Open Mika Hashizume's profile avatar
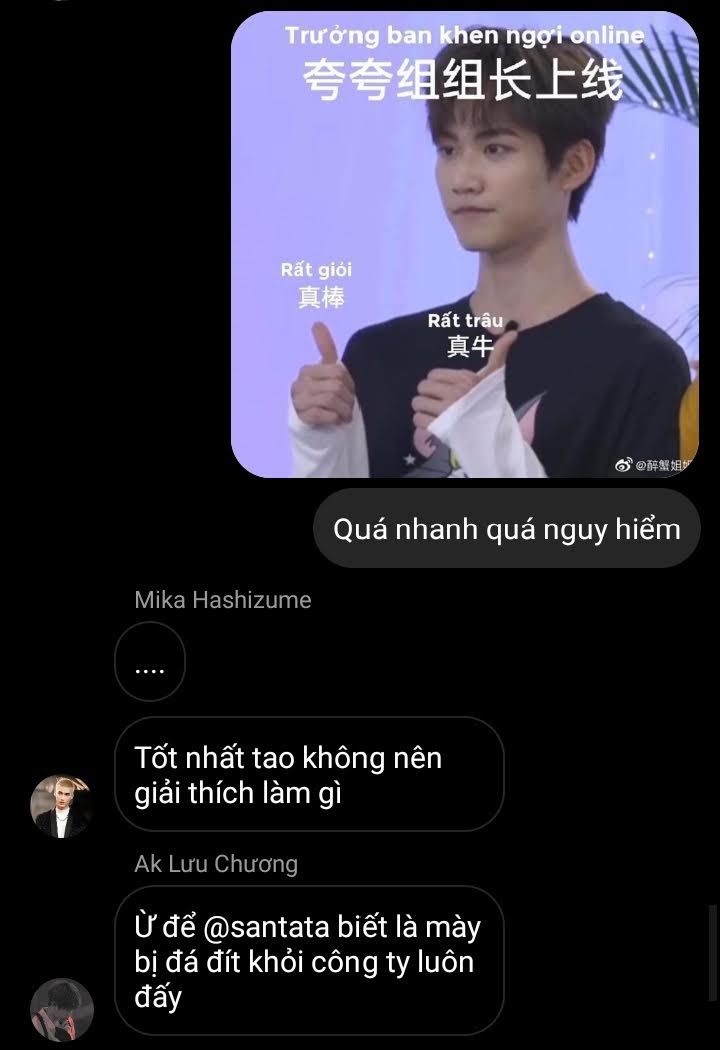 61,806
